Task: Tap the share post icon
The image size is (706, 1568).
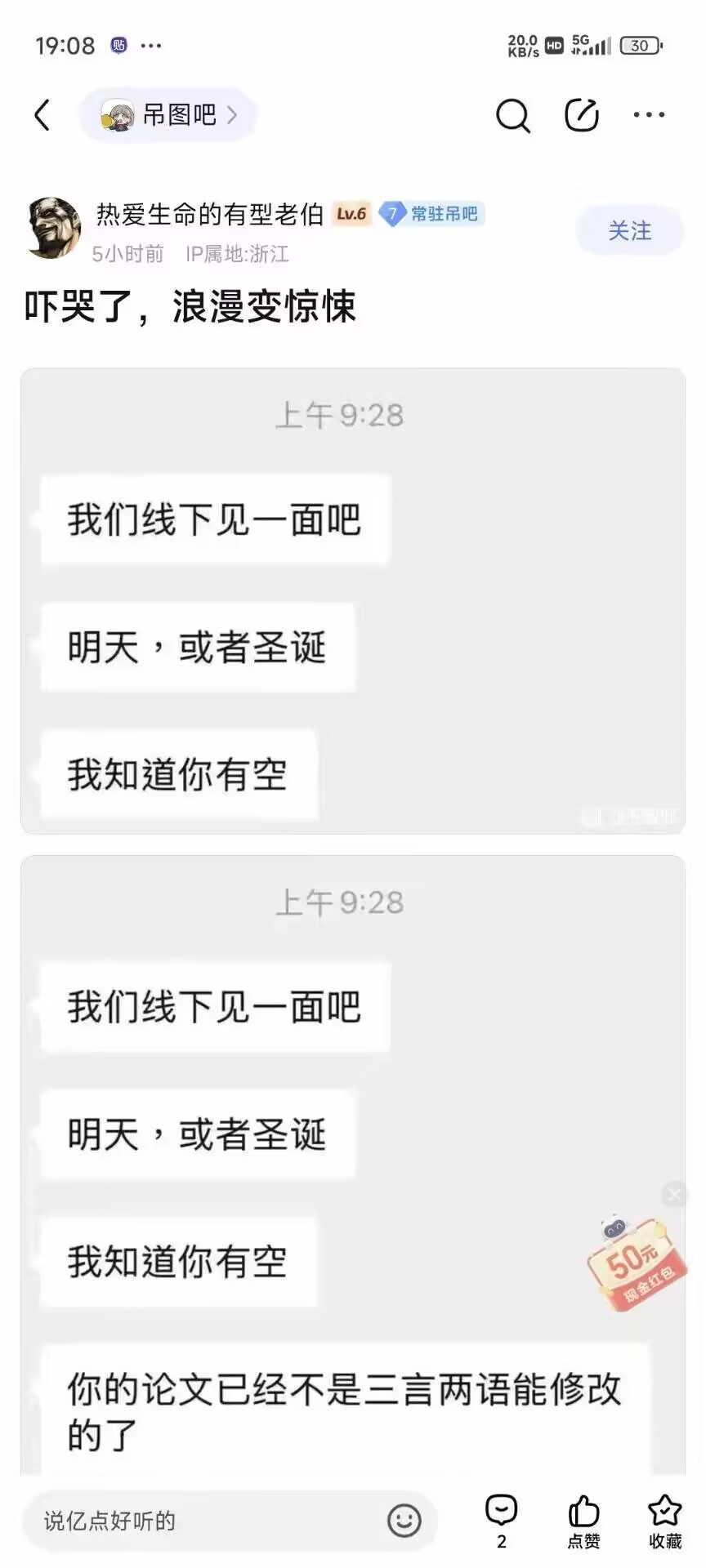Action: [582, 115]
